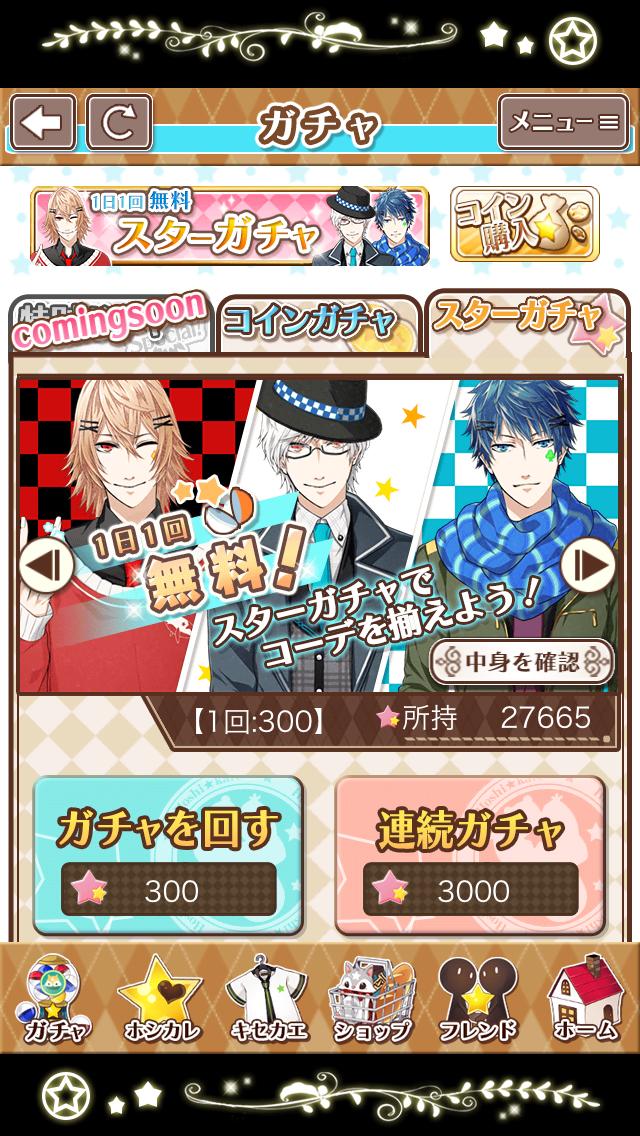Reload the page with refresh icon

119,123
